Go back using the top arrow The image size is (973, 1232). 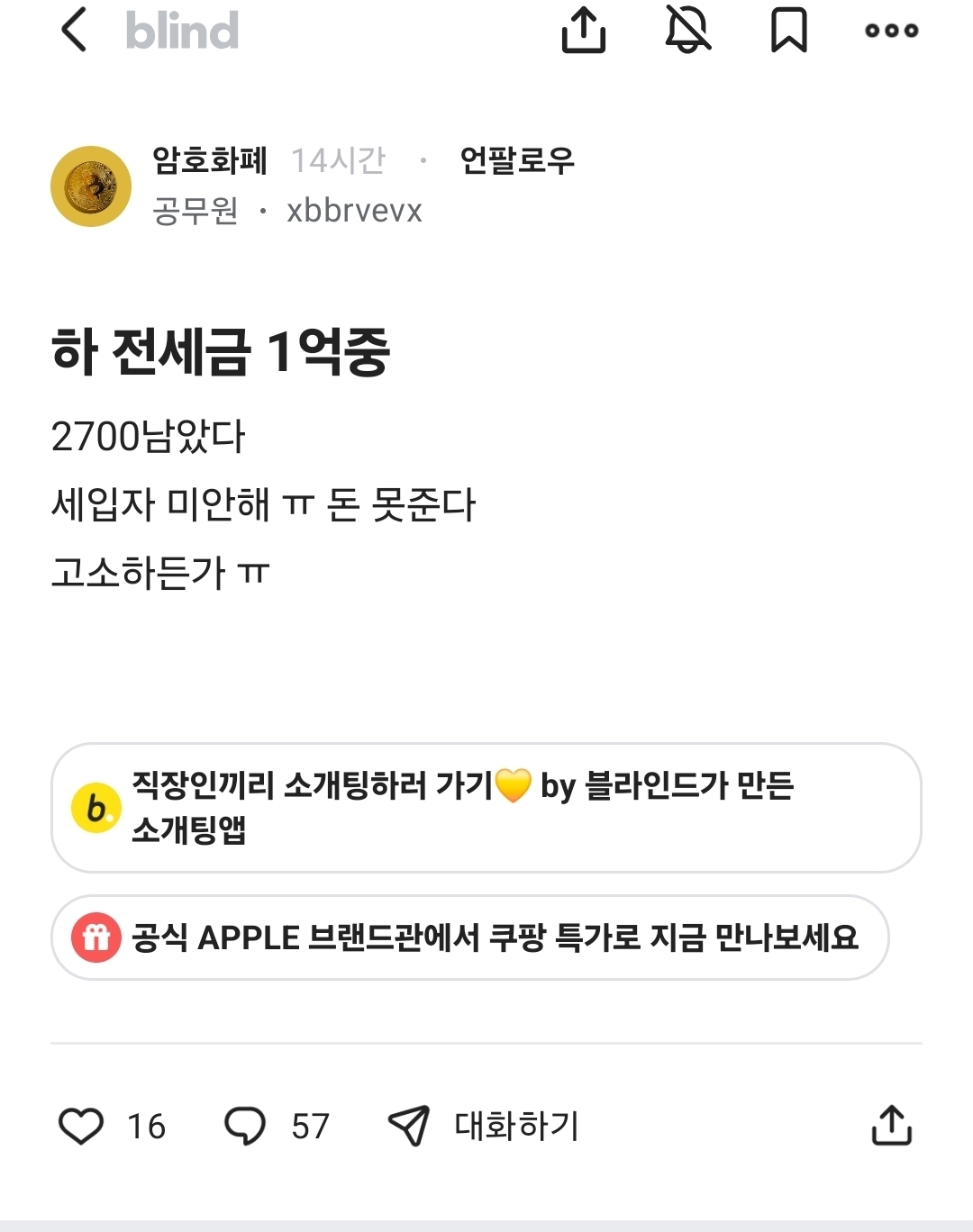pos(75,31)
